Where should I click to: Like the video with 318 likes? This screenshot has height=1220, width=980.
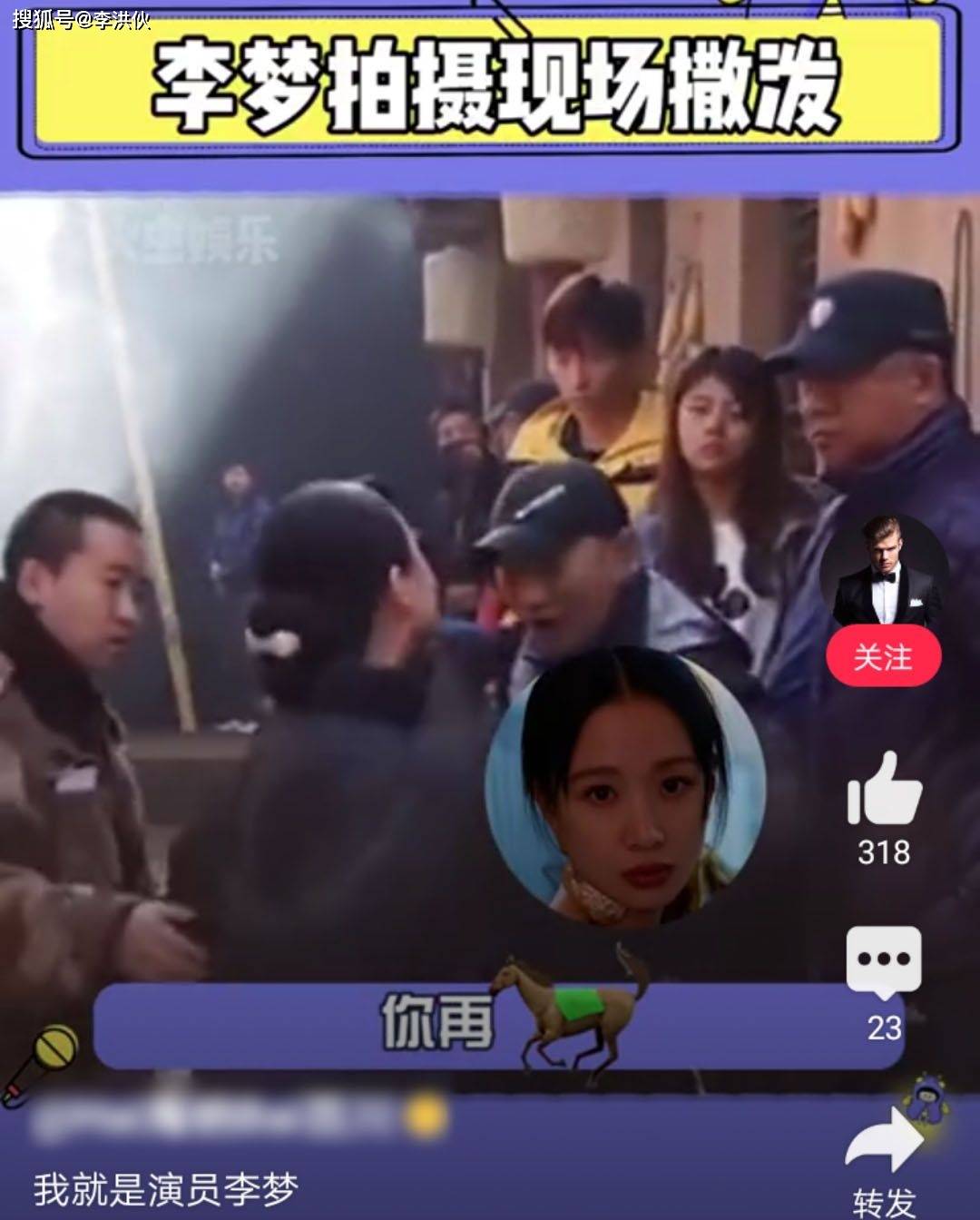click(883, 791)
